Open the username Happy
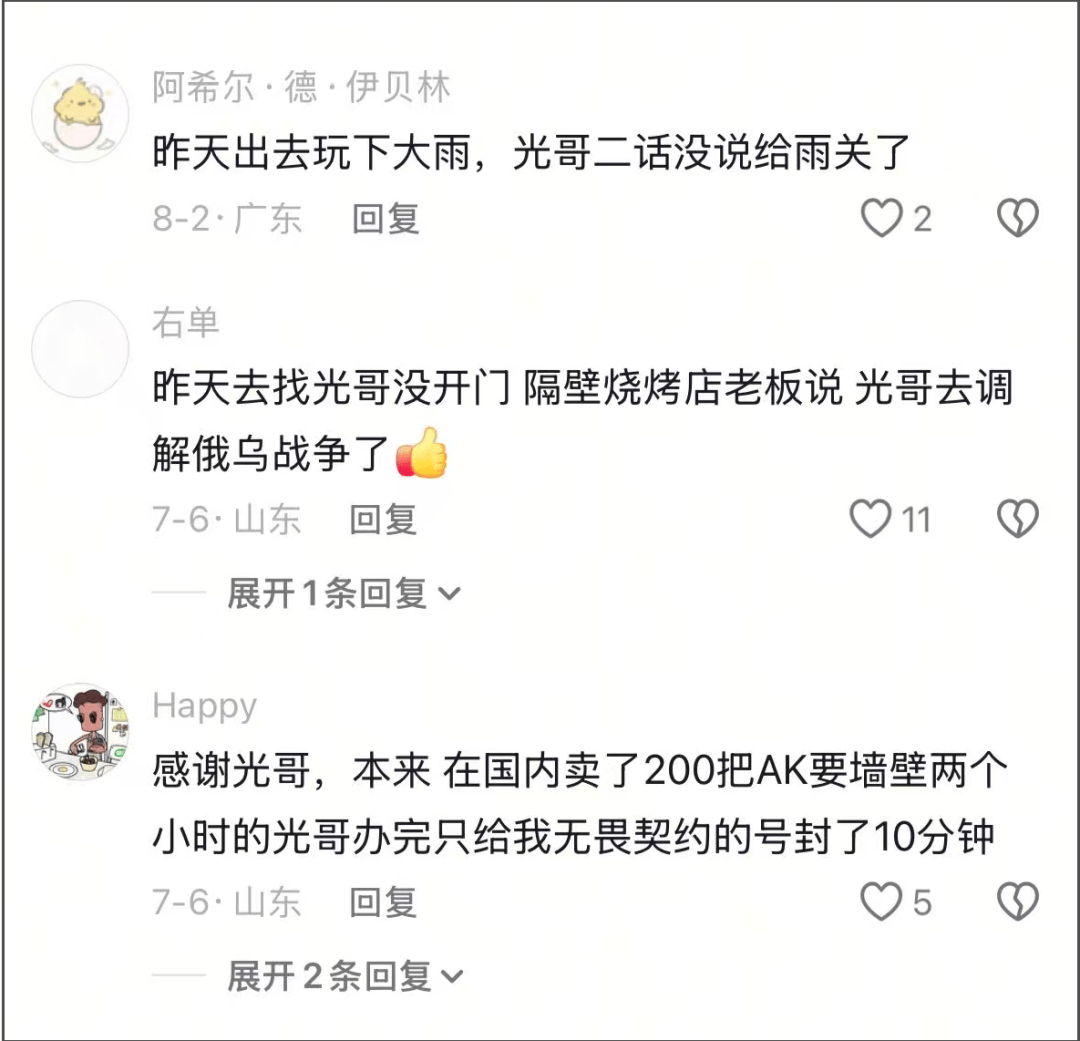Viewport: 1080px width, 1041px height. point(205,706)
